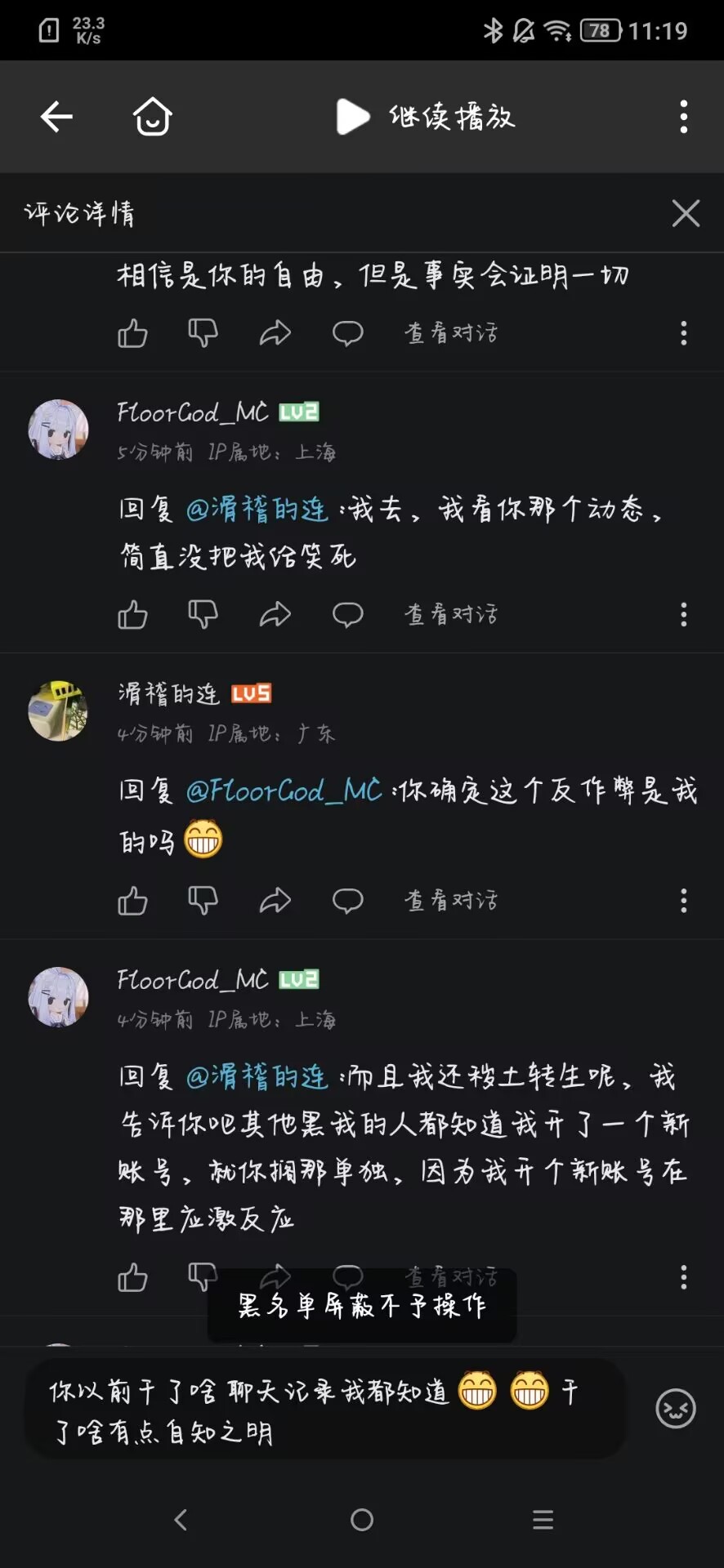Open 滑稽的连's avatar

coord(58,710)
